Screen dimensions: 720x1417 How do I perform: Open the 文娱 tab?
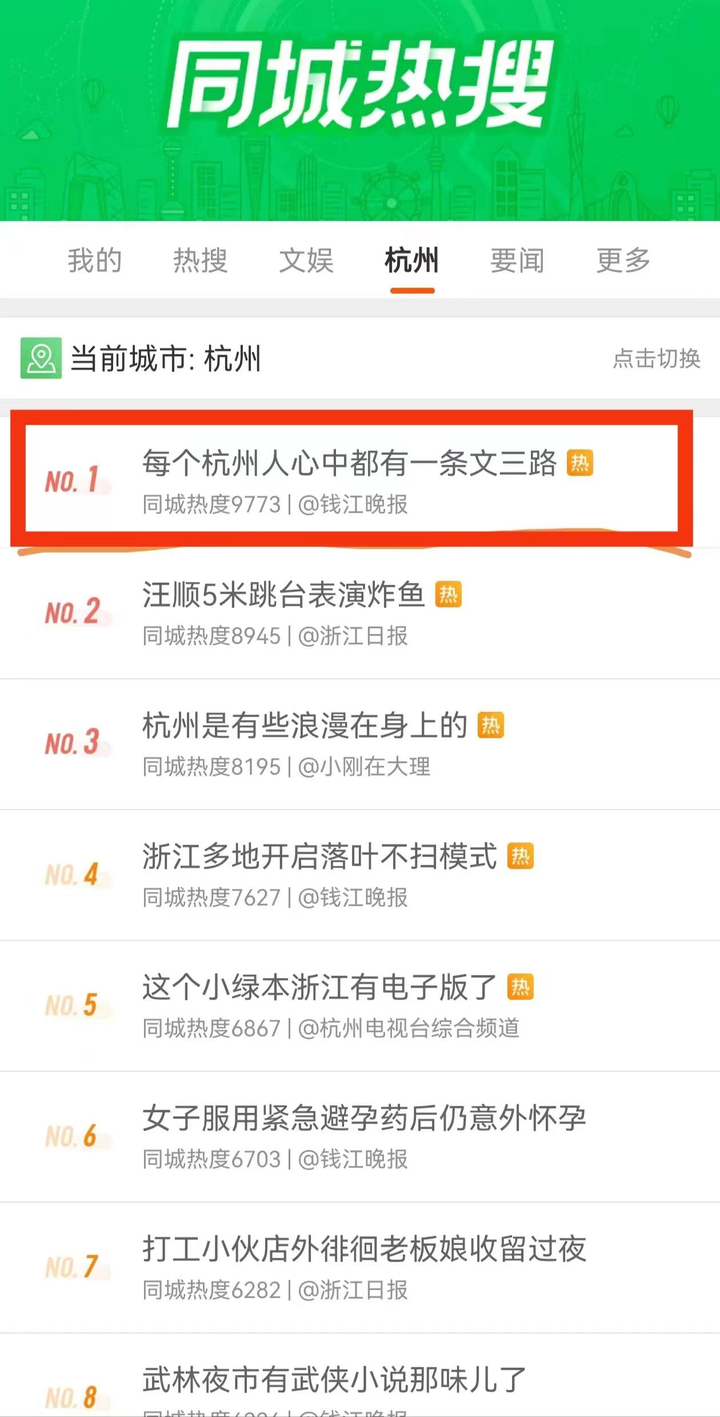click(x=306, y=261)
